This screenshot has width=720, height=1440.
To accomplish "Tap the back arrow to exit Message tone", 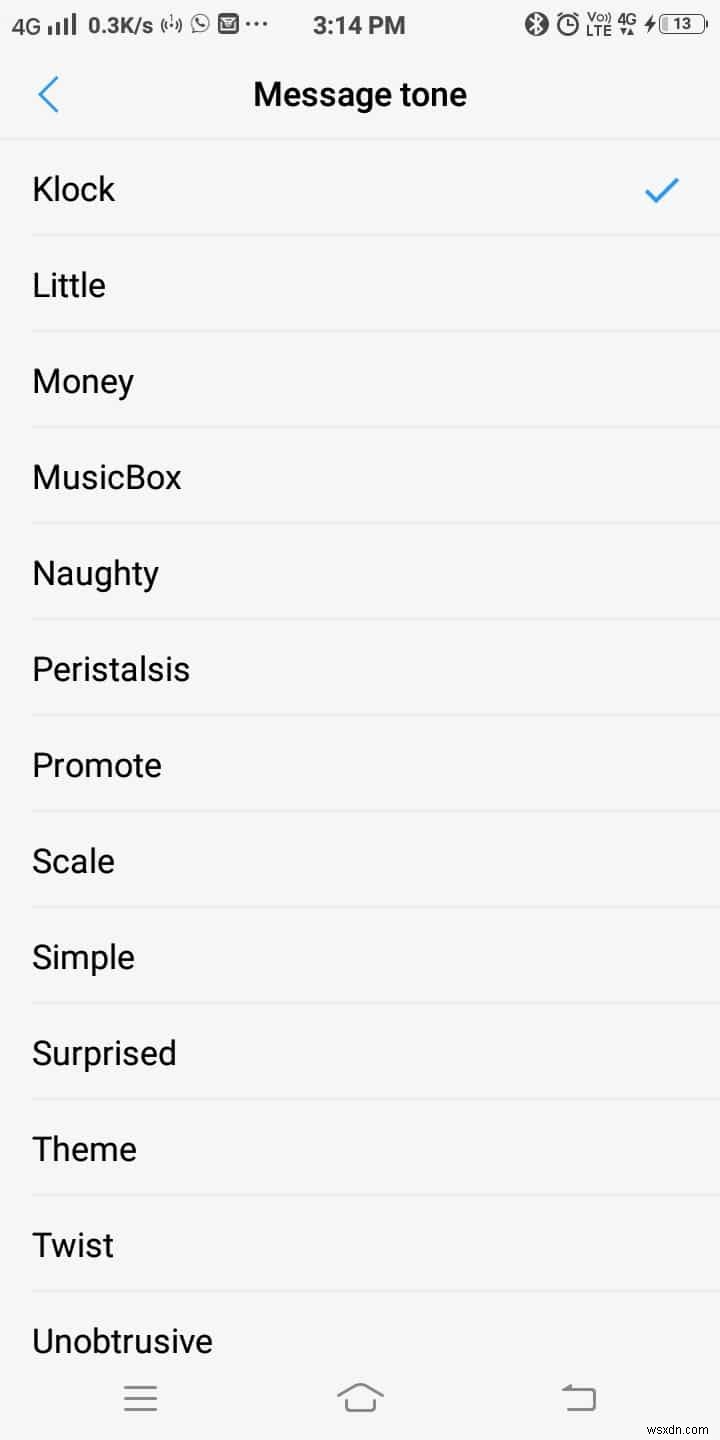I will 48,94.
